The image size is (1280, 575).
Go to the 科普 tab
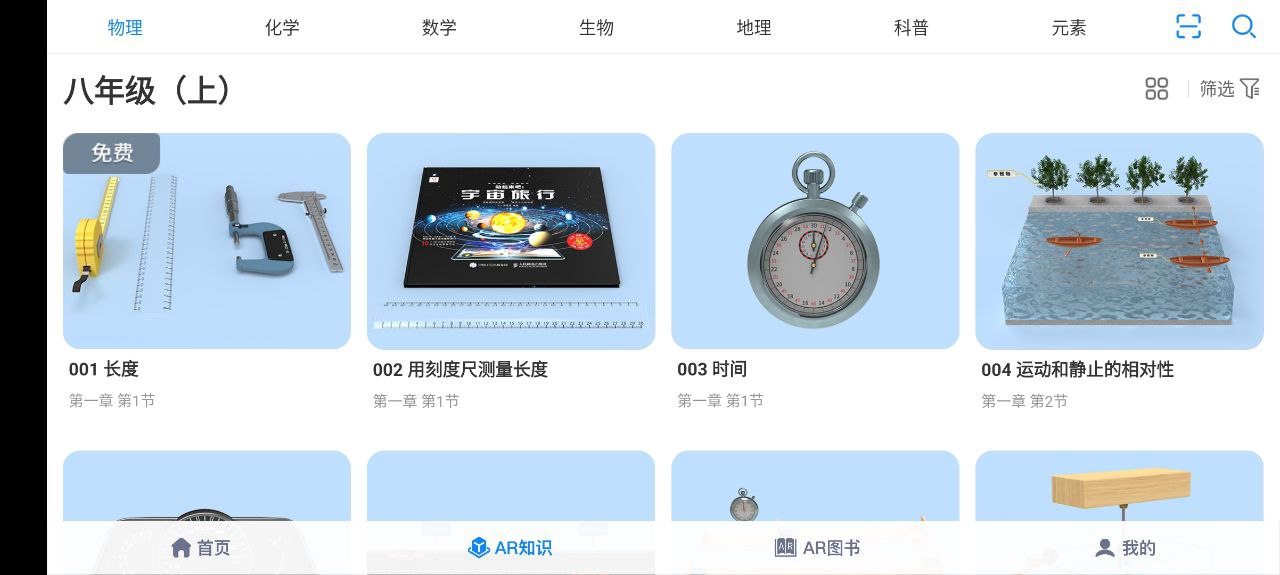(x=910, y=28)
